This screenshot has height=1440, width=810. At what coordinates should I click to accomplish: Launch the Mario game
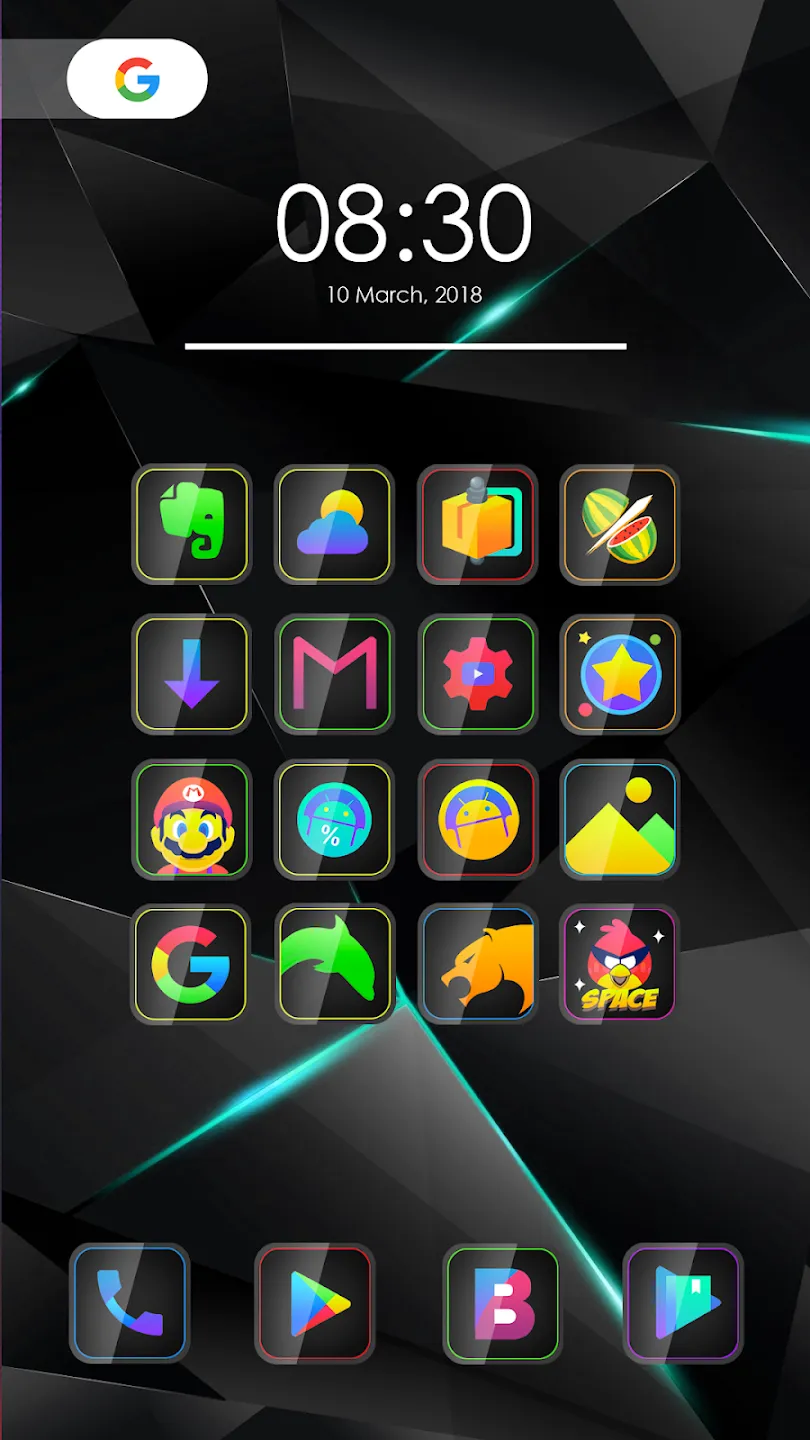pos(191,820)
